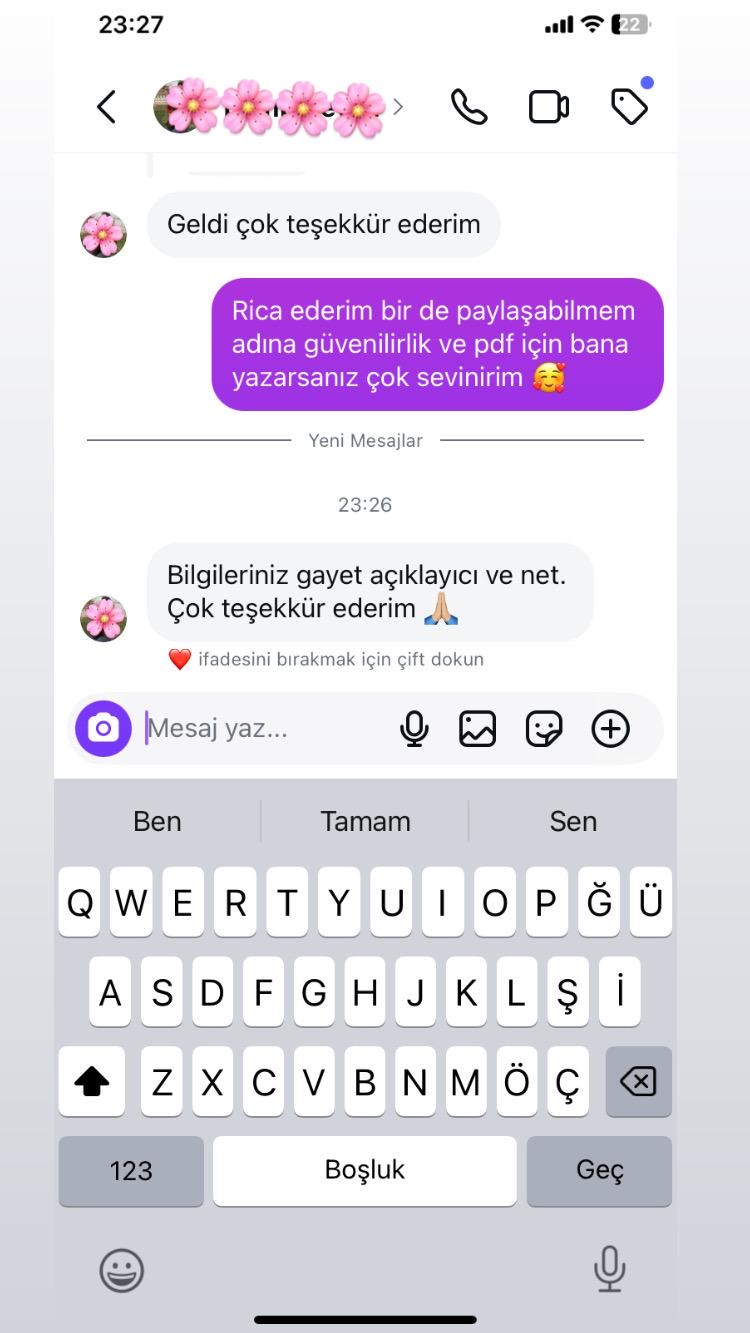Insert the Tamam keyboard suggestion

point(365,821)
